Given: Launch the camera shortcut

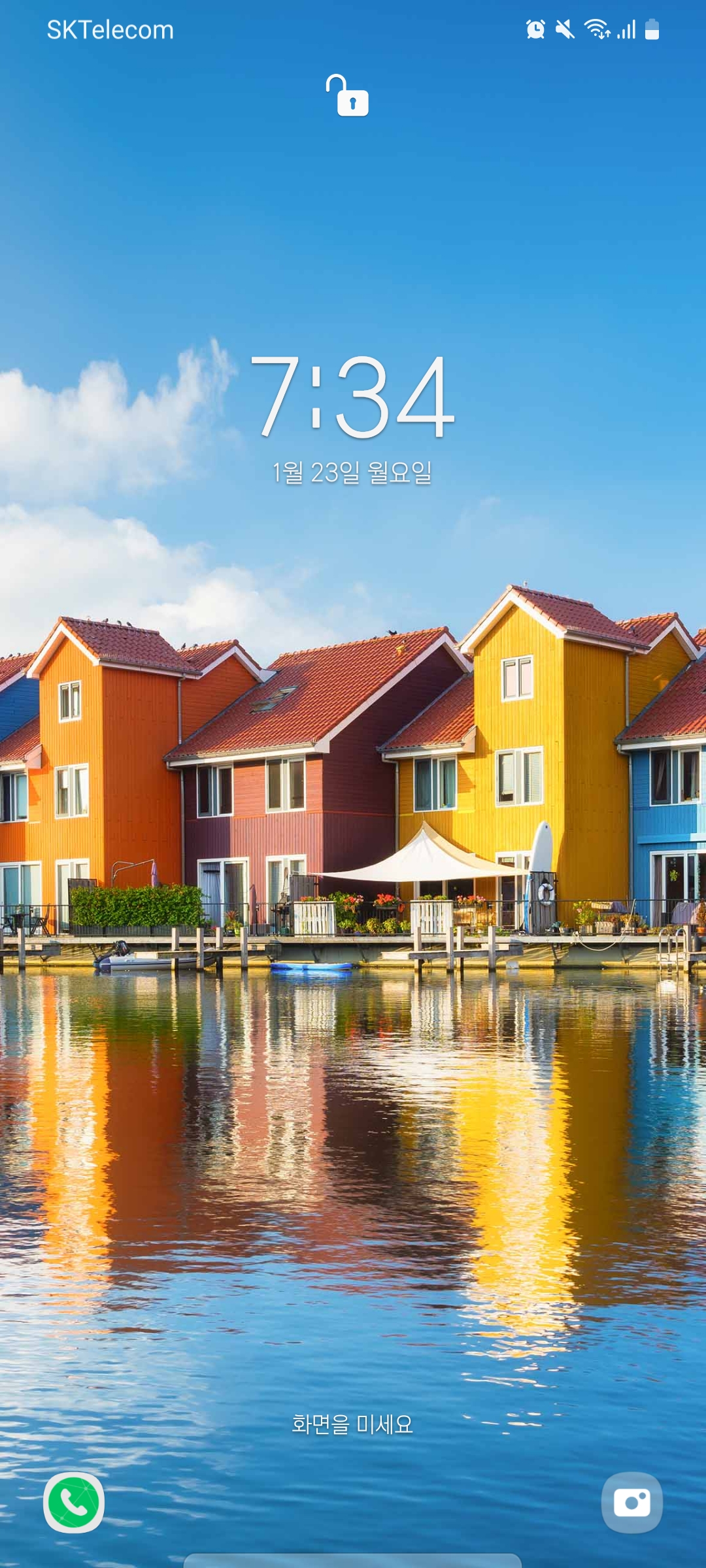Looking at the screenshot, I should click(631, 1502).
